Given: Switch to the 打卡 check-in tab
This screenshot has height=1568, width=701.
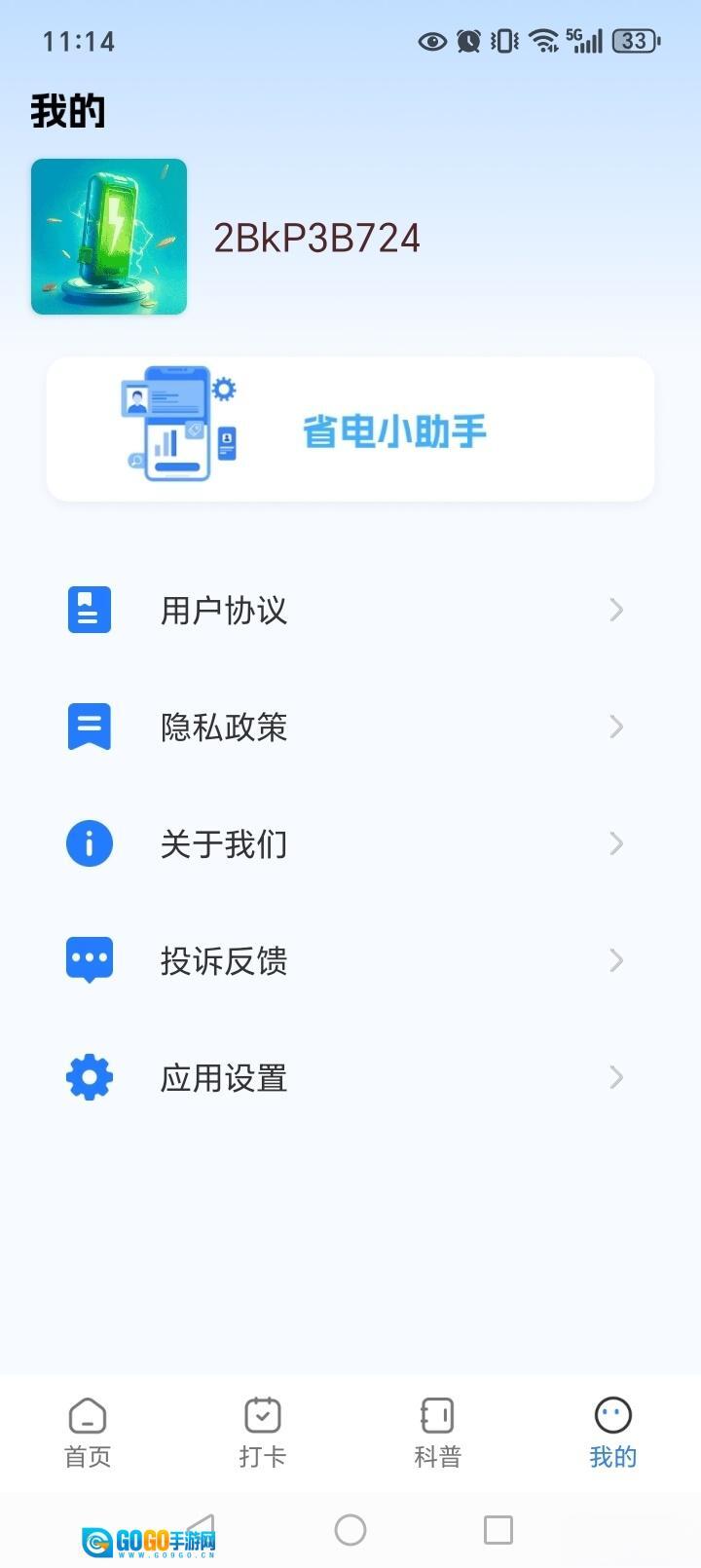Looking at the screenshot, I should point(263,1434).
